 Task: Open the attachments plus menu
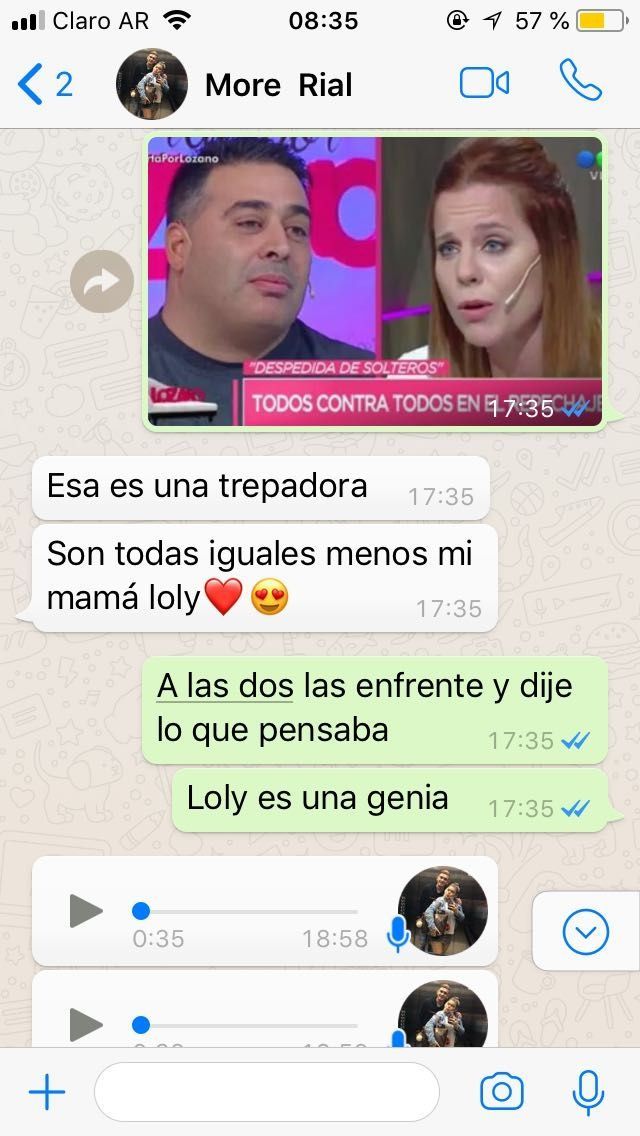(46, 1092)
